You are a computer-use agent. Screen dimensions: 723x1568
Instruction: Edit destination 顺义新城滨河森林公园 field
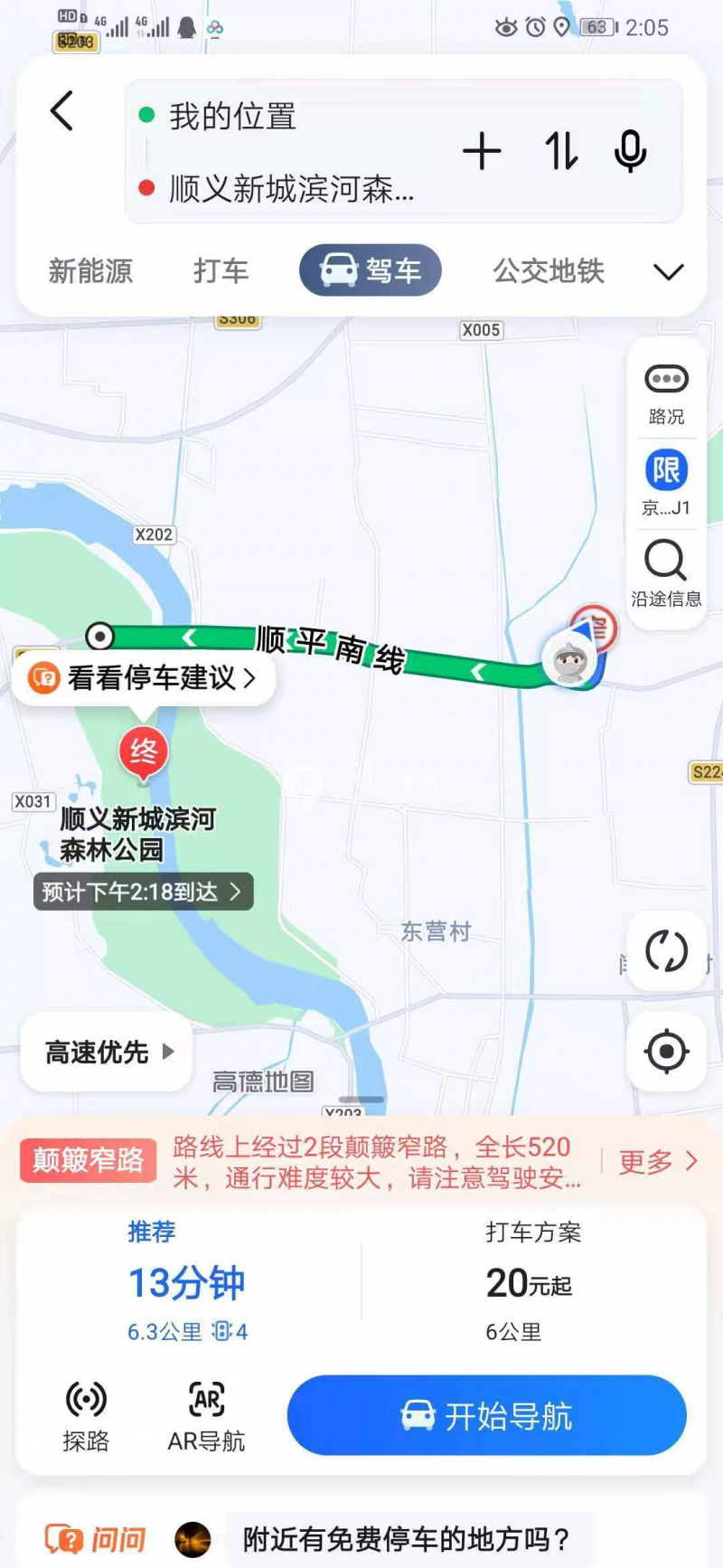291,189
